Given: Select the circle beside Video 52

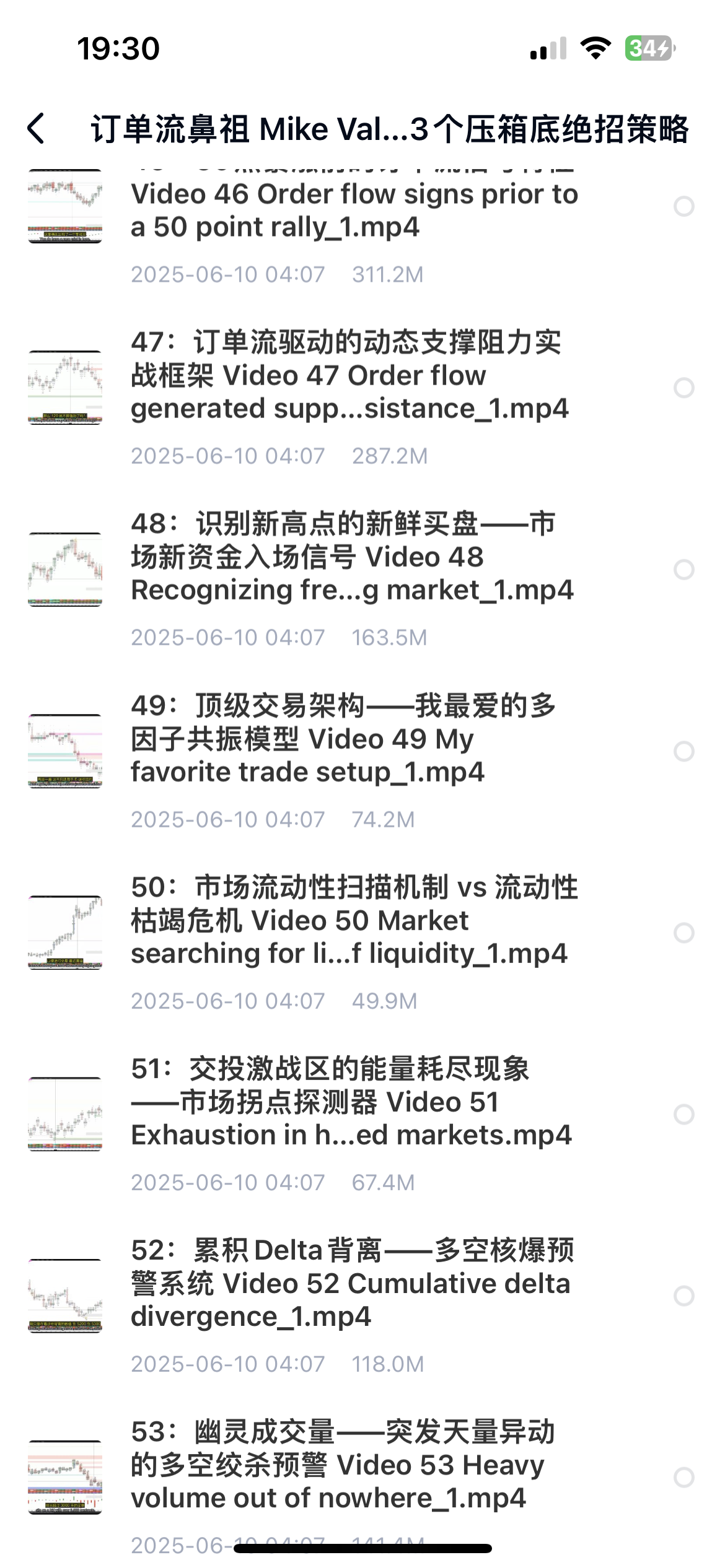Looking at the screenshot, I should (x=683, y=1296).
